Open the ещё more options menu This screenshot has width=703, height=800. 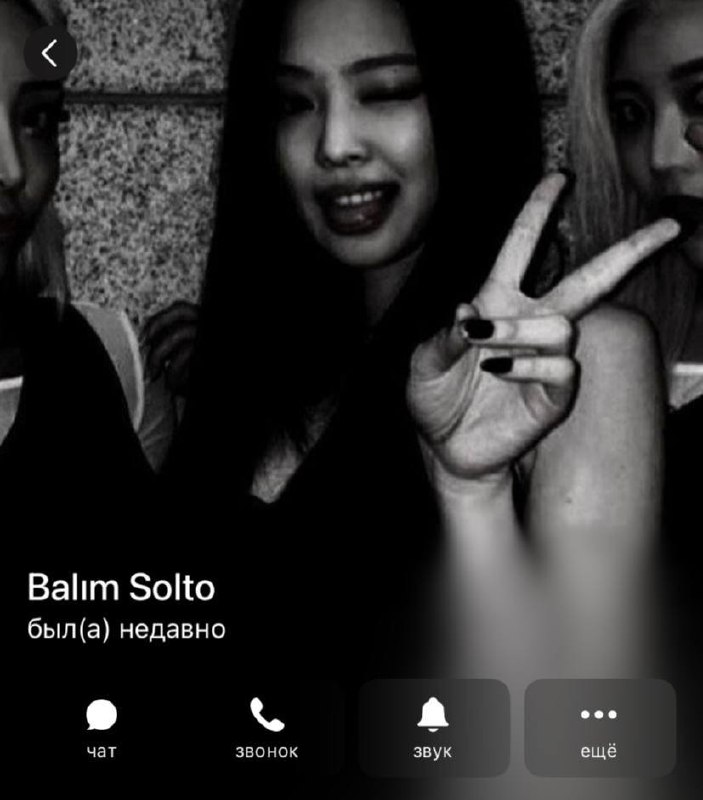pyautogui.click(x=599, y=728)
